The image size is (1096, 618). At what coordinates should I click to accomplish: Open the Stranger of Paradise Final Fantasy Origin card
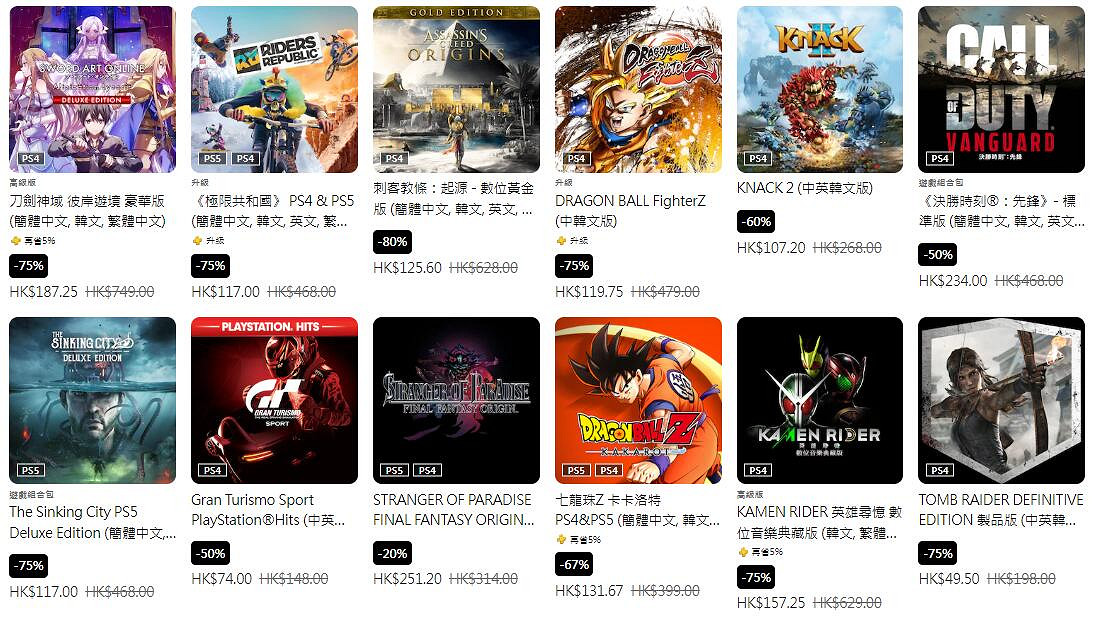(x=456, y=400)
